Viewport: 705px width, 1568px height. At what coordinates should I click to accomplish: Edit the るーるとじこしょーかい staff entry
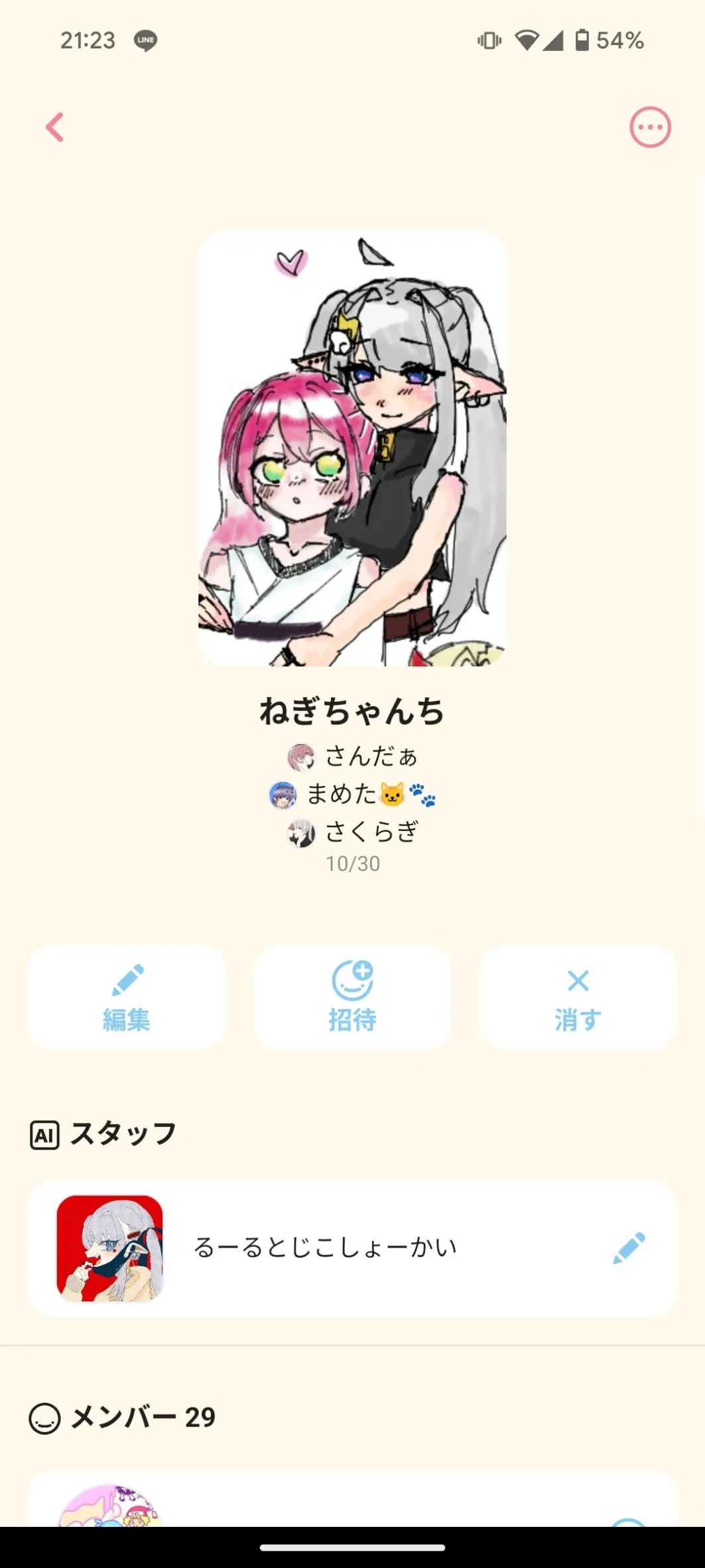[x=629, y=1248]
